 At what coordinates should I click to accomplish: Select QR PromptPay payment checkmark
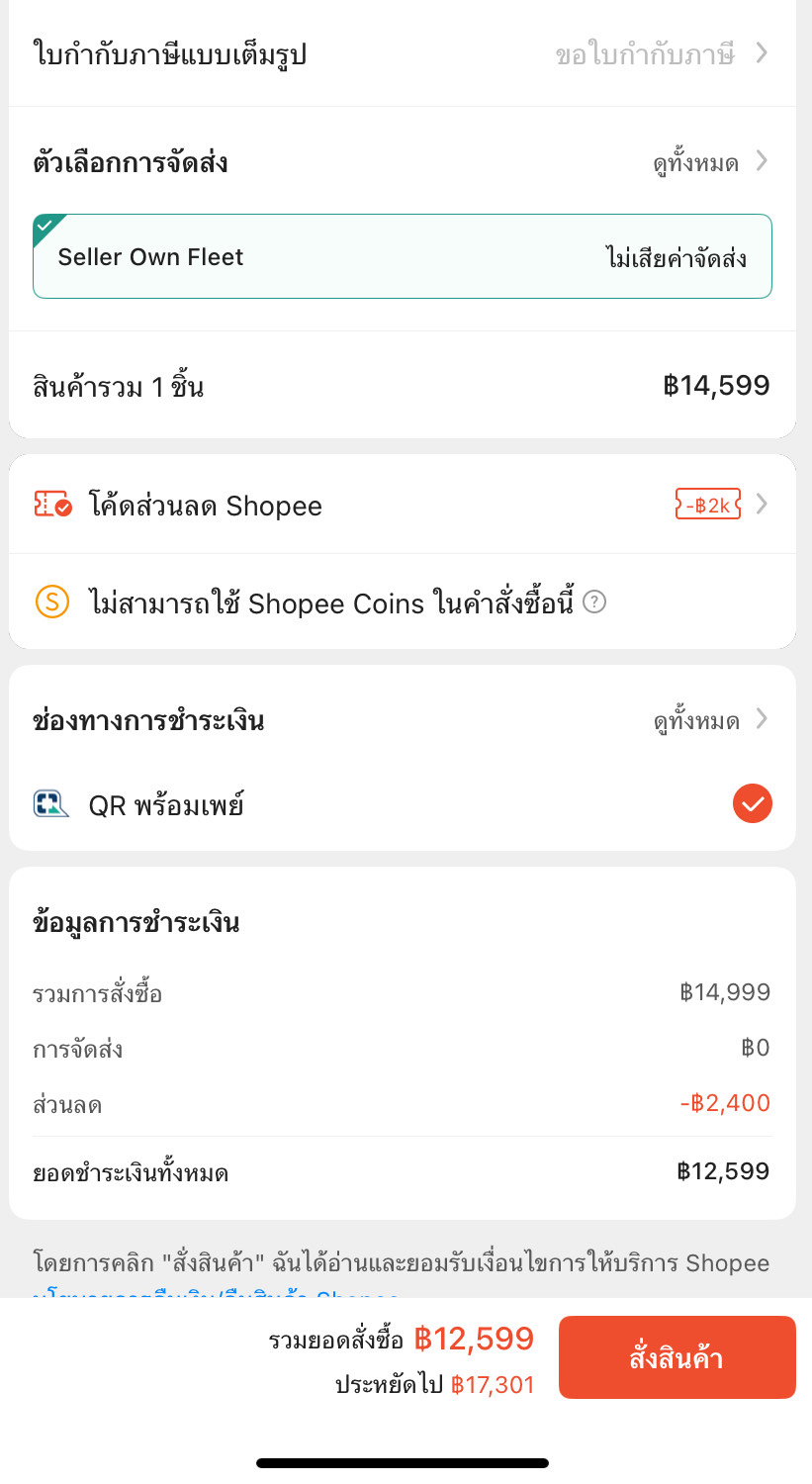coord(753,803)
